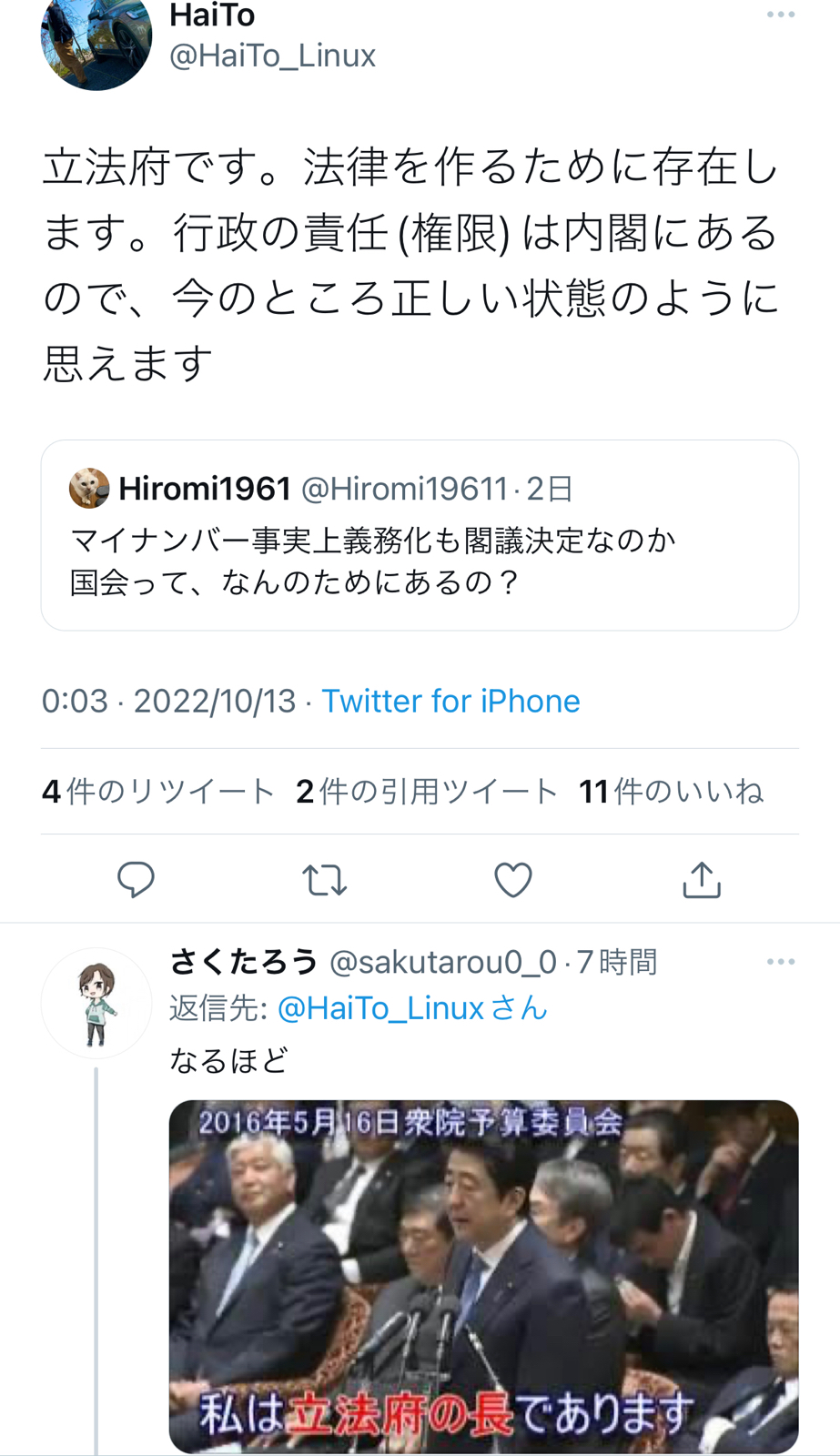Share HaiTo's tweet

click(x=702, y=880)
